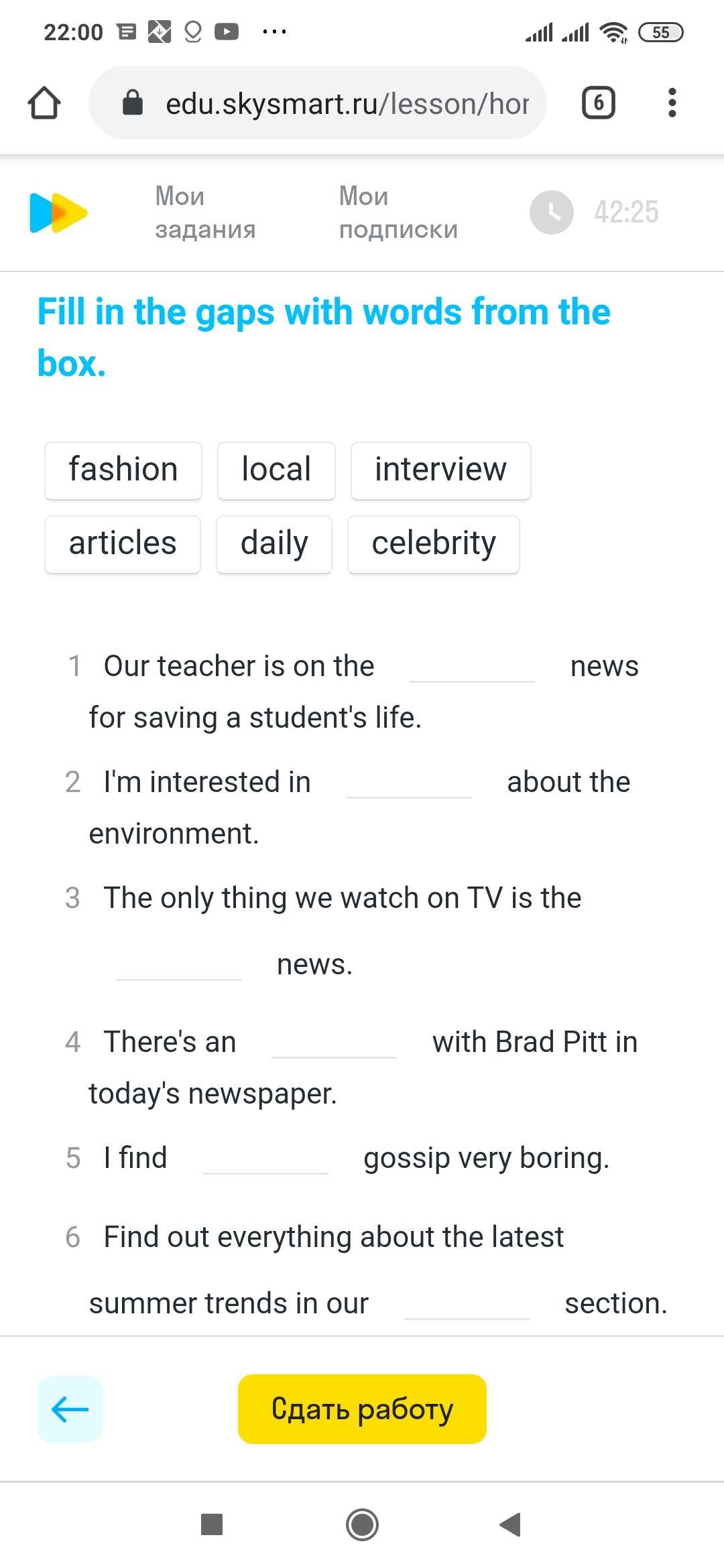The width and height of the screenshot is (724, 1568).
Task: Tap the gap before 'about the environment'
Action: (x=409, y=782)
